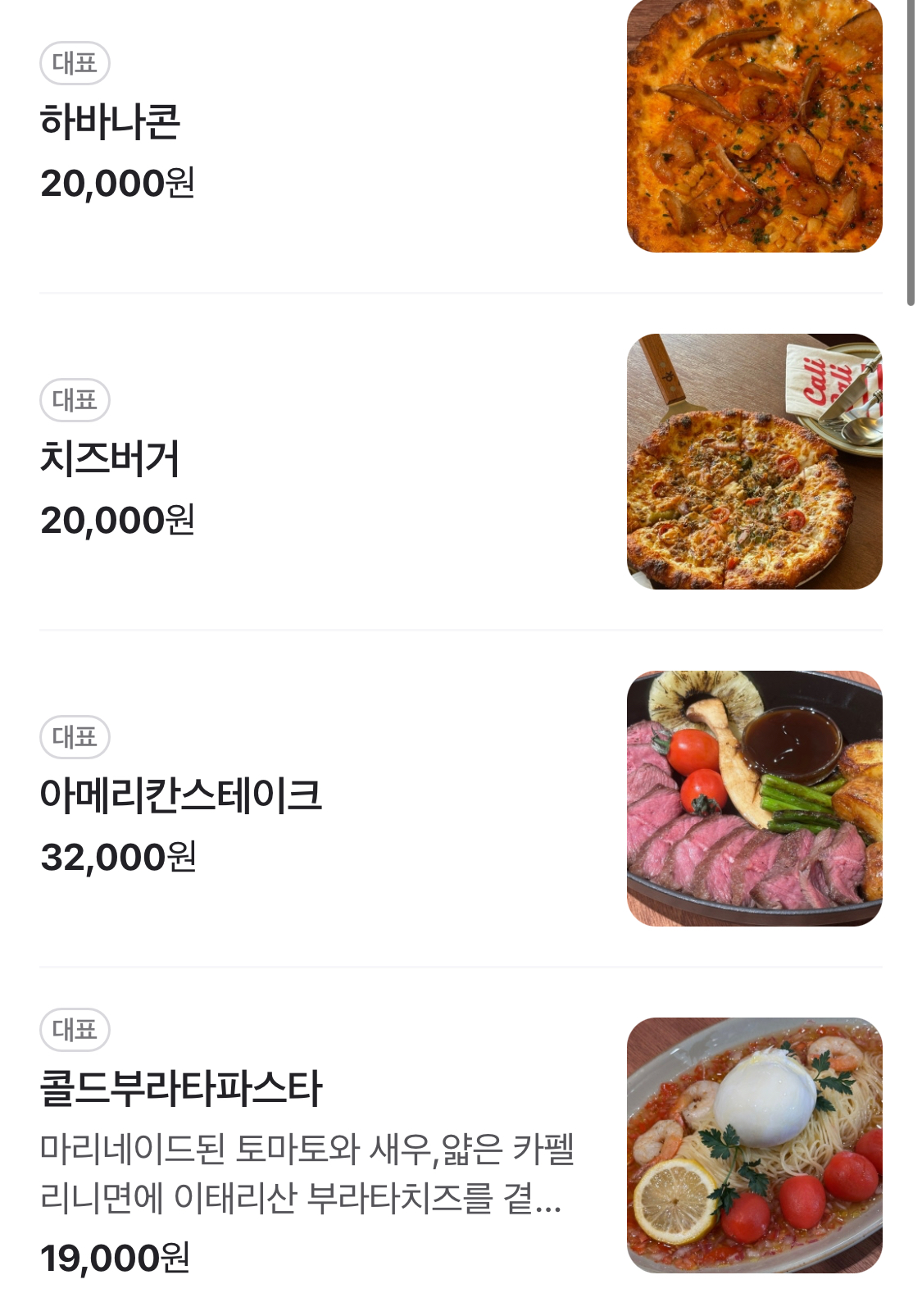Select the 치즈버거 menu row

110,458
